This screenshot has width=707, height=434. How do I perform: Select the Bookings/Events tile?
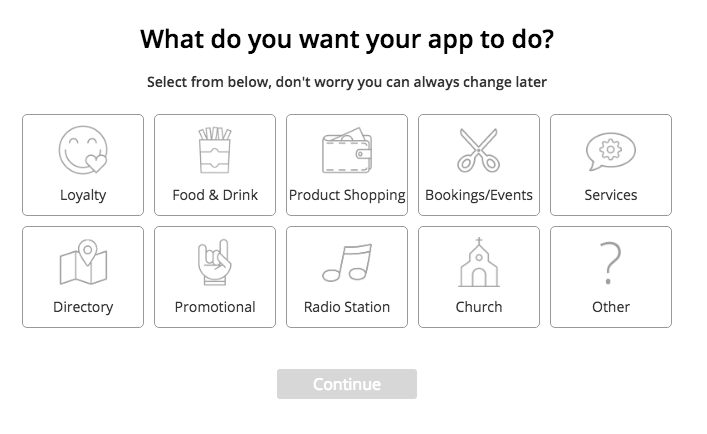point(479,165)
